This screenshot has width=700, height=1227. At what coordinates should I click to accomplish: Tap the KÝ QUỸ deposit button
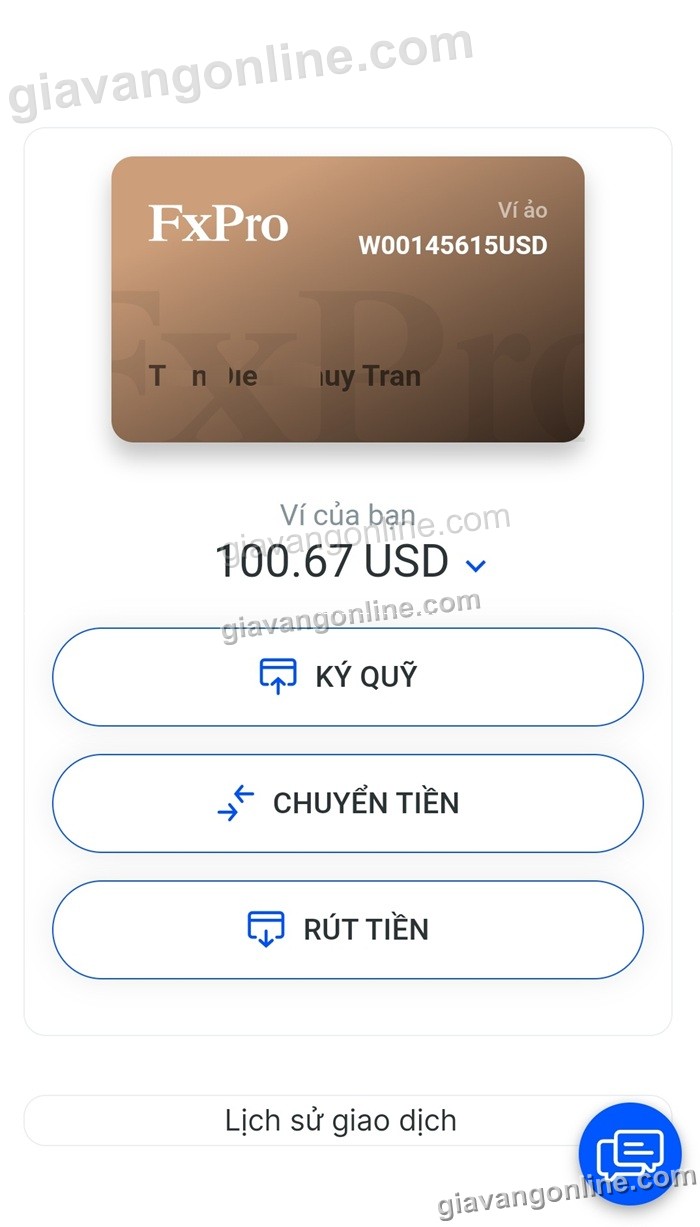[x=347, y=677]
